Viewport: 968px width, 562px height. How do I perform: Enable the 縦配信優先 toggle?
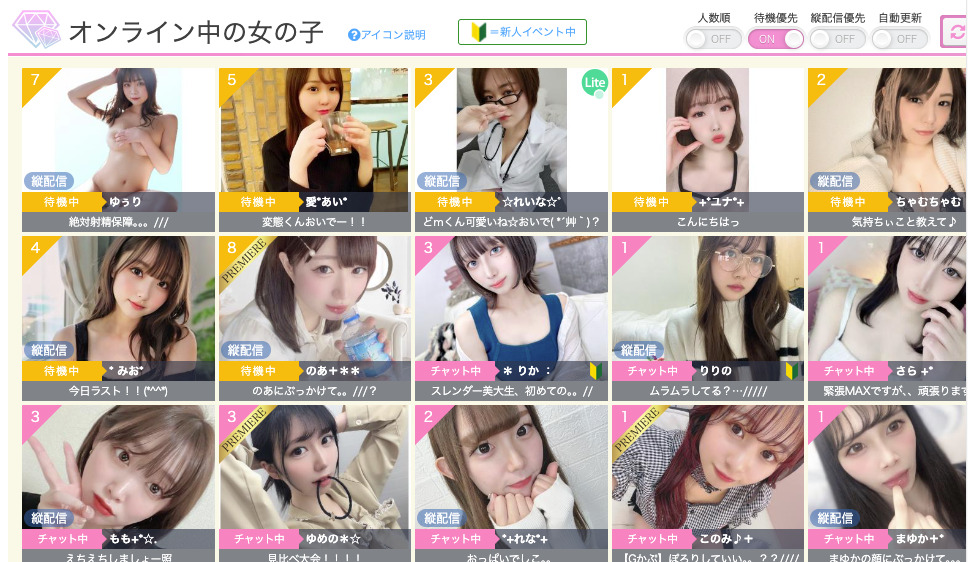[x=837, y=39]
